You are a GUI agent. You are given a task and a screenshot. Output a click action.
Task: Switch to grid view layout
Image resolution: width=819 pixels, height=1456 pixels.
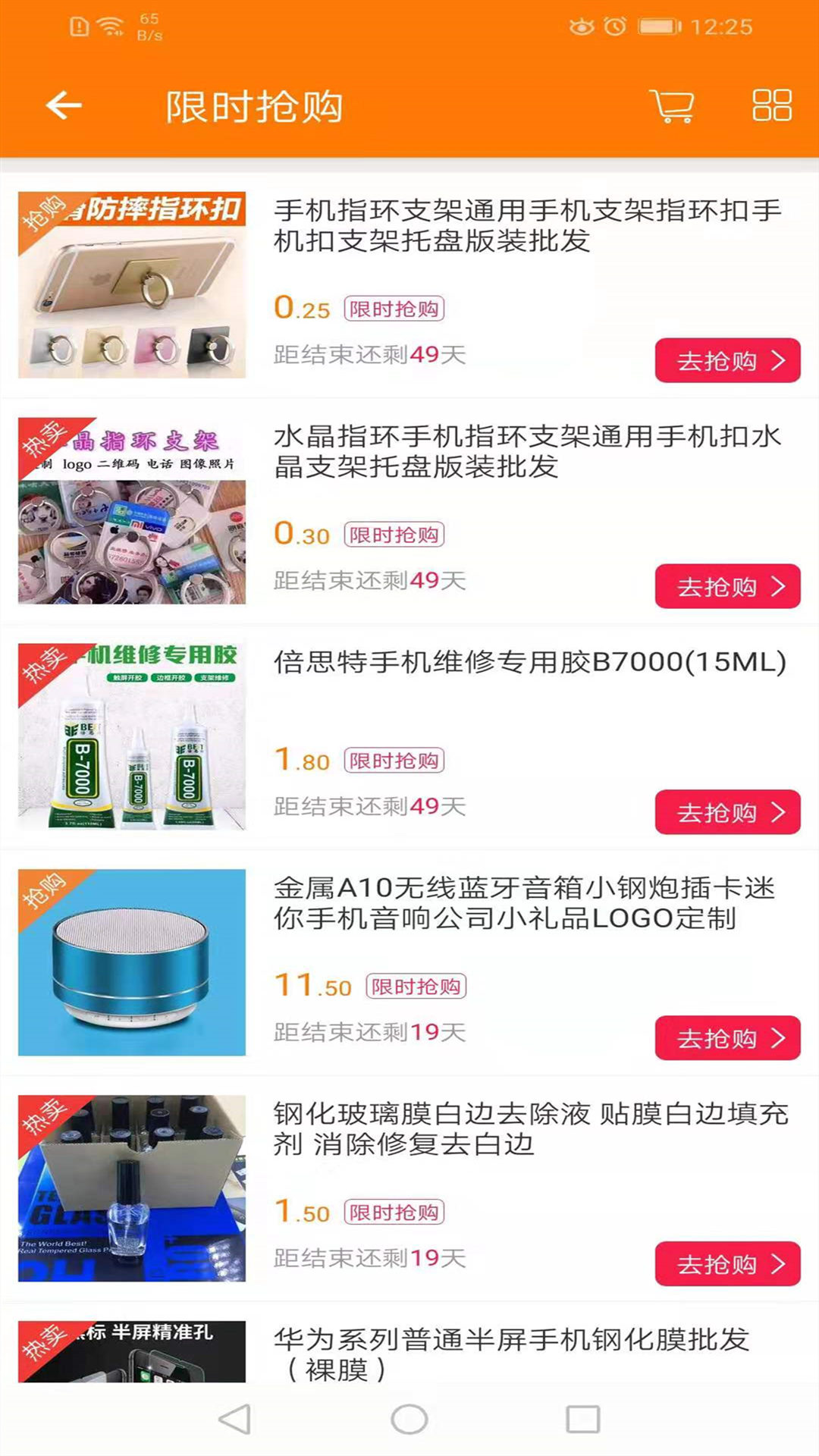click(x=771, y=105)
